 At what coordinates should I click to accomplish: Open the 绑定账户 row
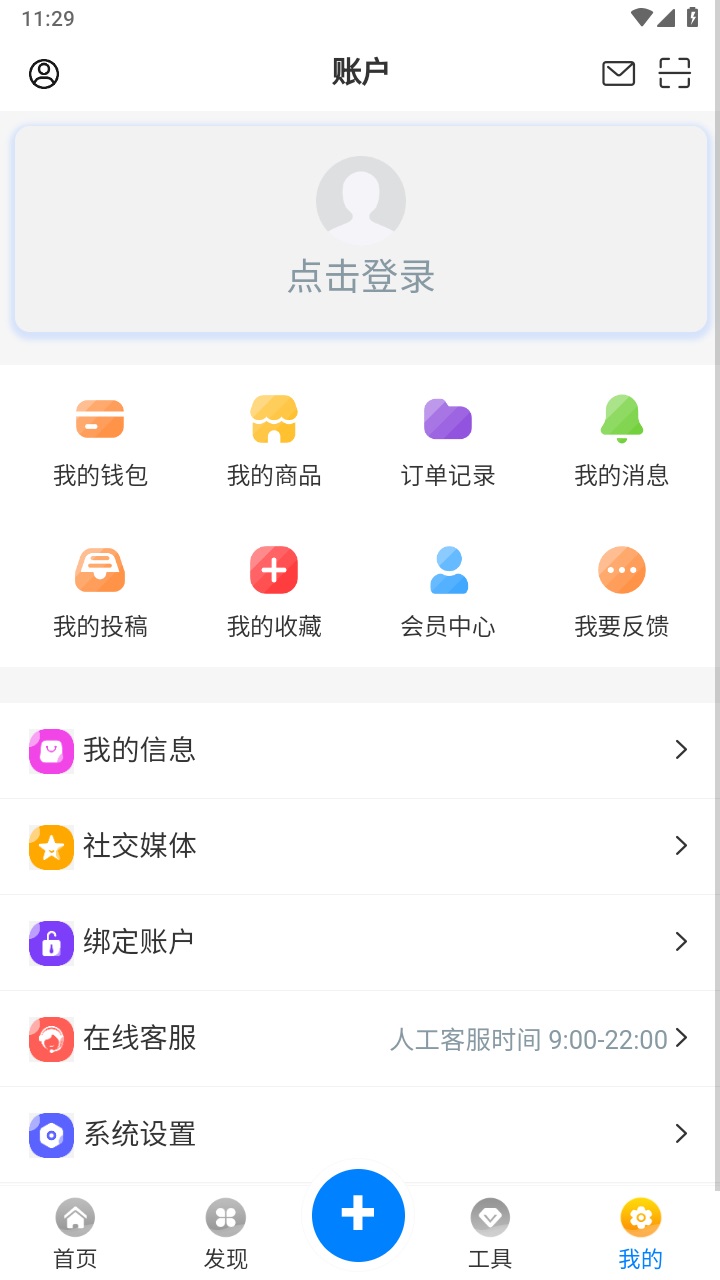pos(360,942)
